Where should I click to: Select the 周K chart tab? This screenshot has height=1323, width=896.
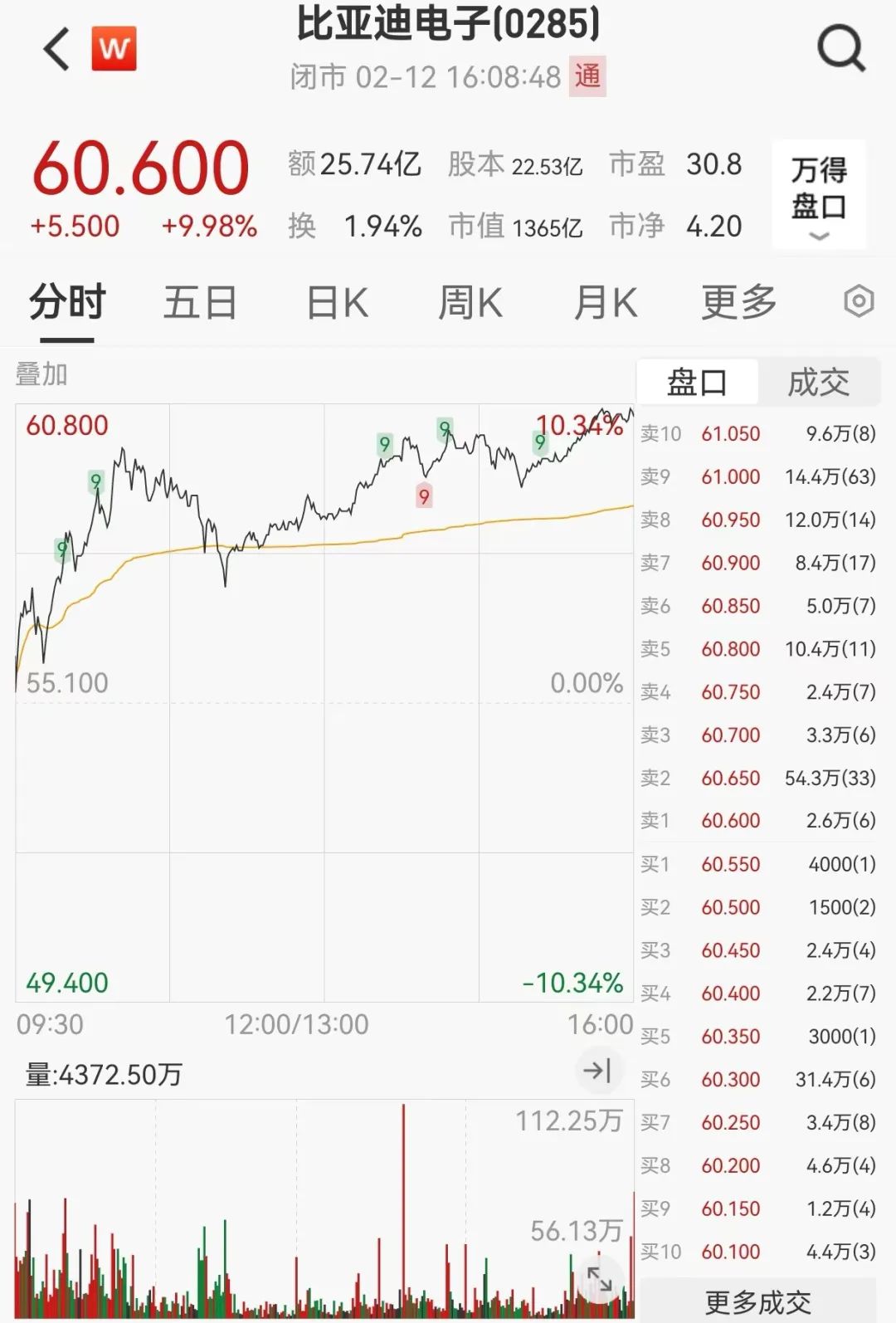point(470,302)
